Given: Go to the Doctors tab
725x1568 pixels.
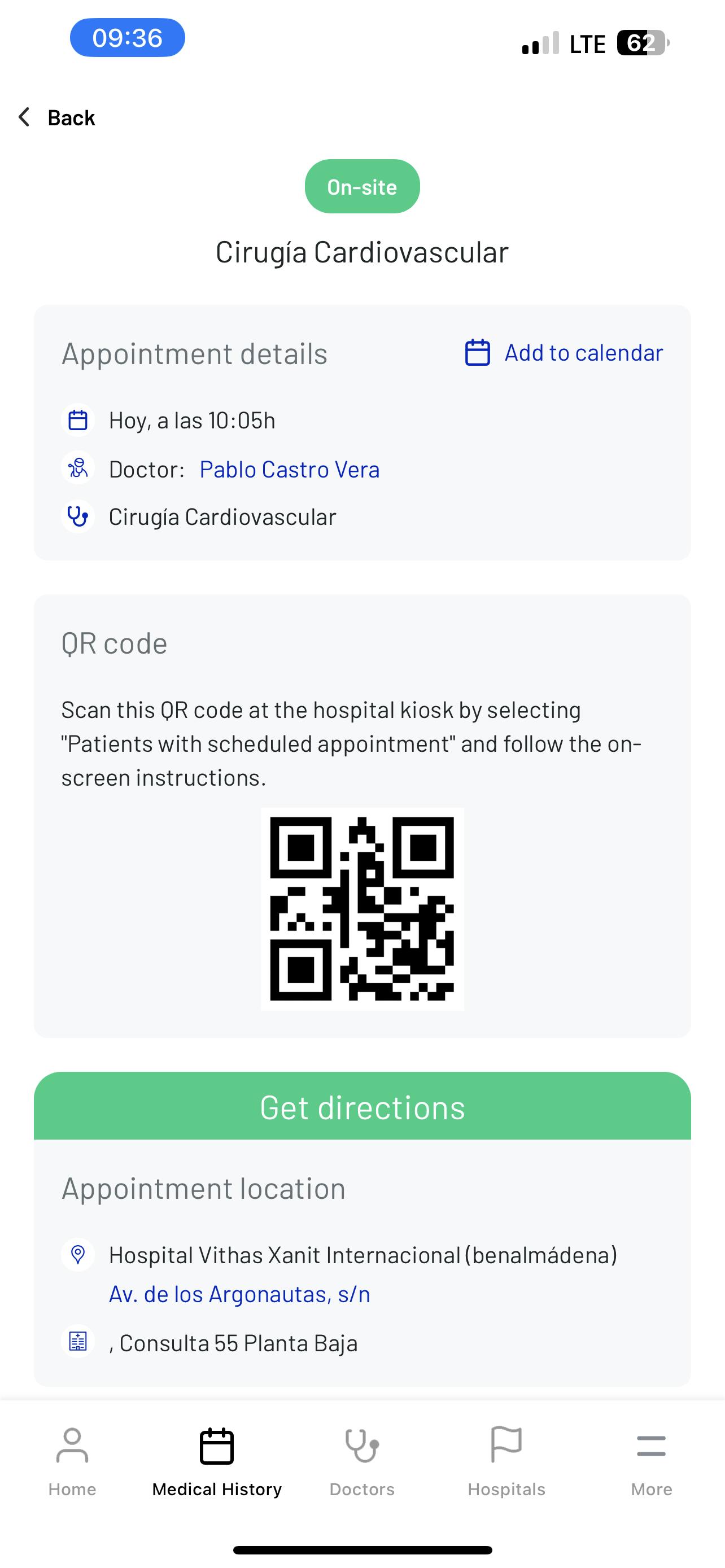Looking at the screenshot, I should coord(362,1462).
